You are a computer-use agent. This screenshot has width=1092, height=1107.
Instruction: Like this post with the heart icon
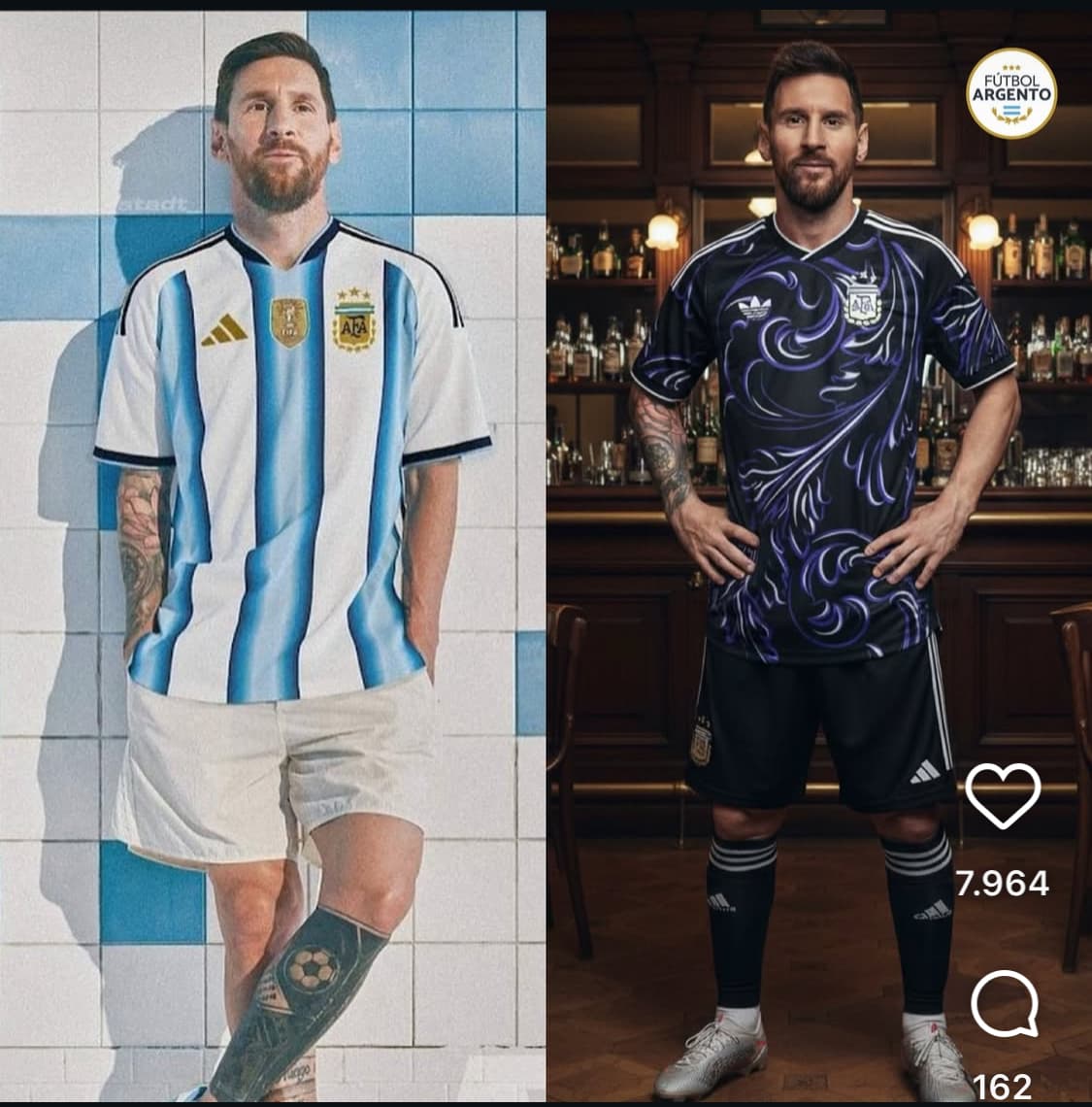point(1003,796)
